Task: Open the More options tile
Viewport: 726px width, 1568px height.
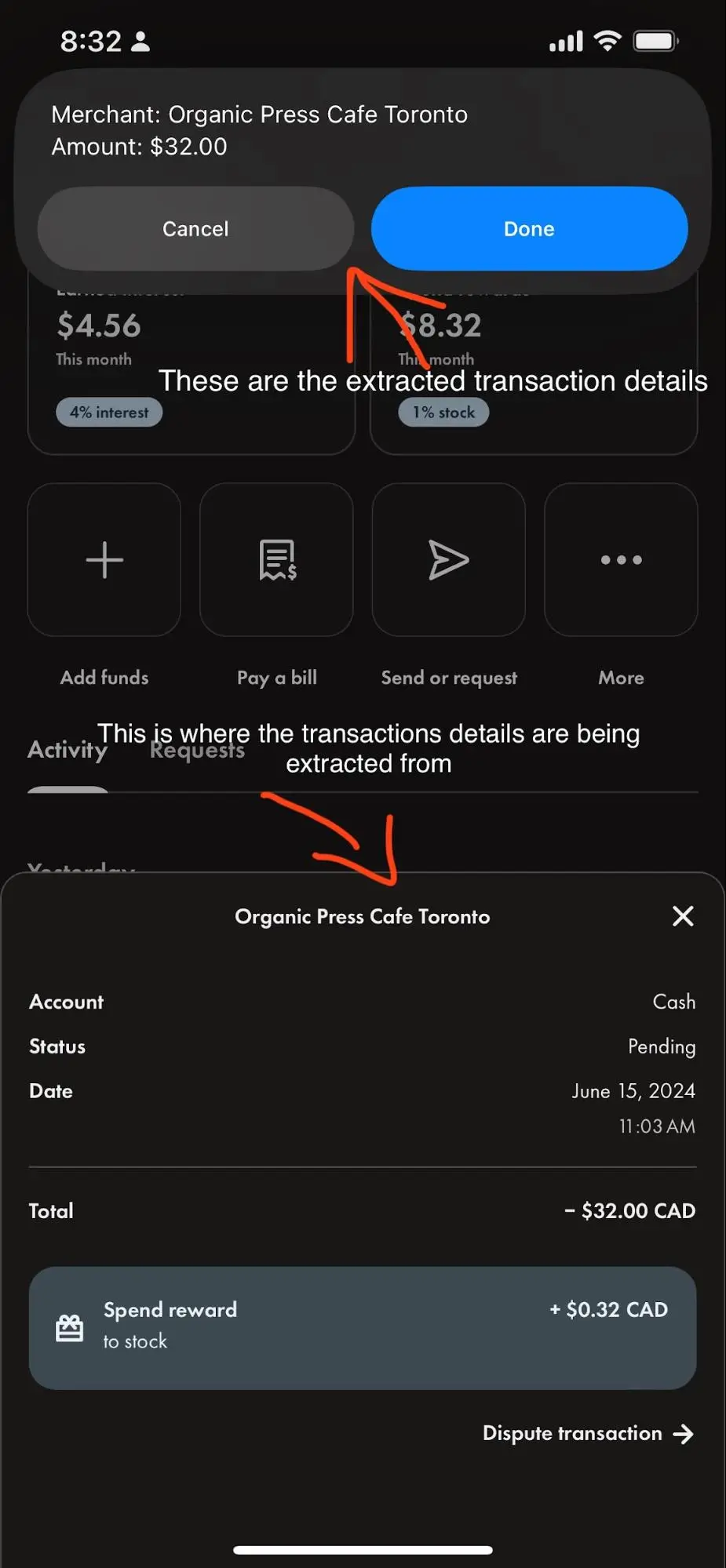Action: coord(621,559)
